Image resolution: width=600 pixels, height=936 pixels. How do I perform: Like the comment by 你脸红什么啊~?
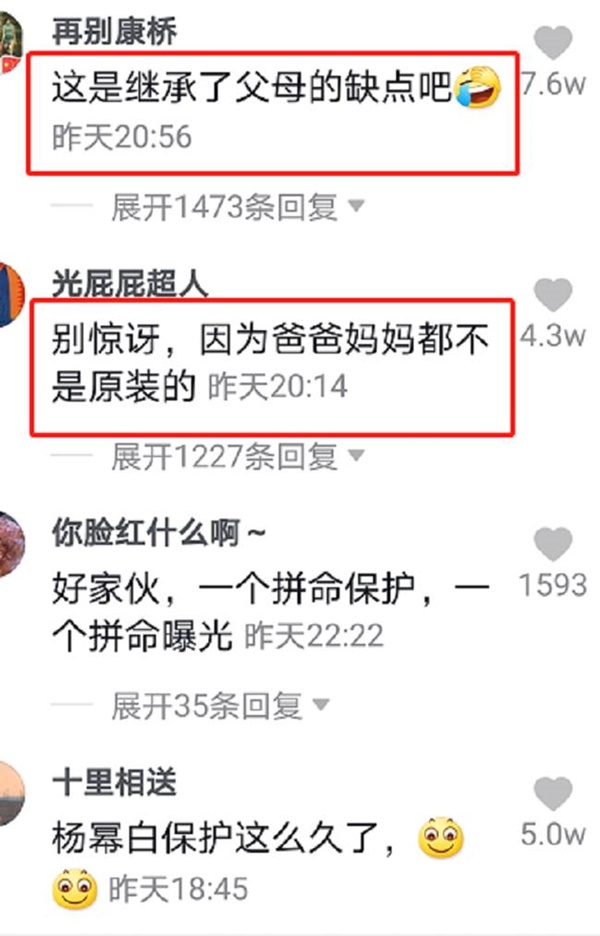553,545
